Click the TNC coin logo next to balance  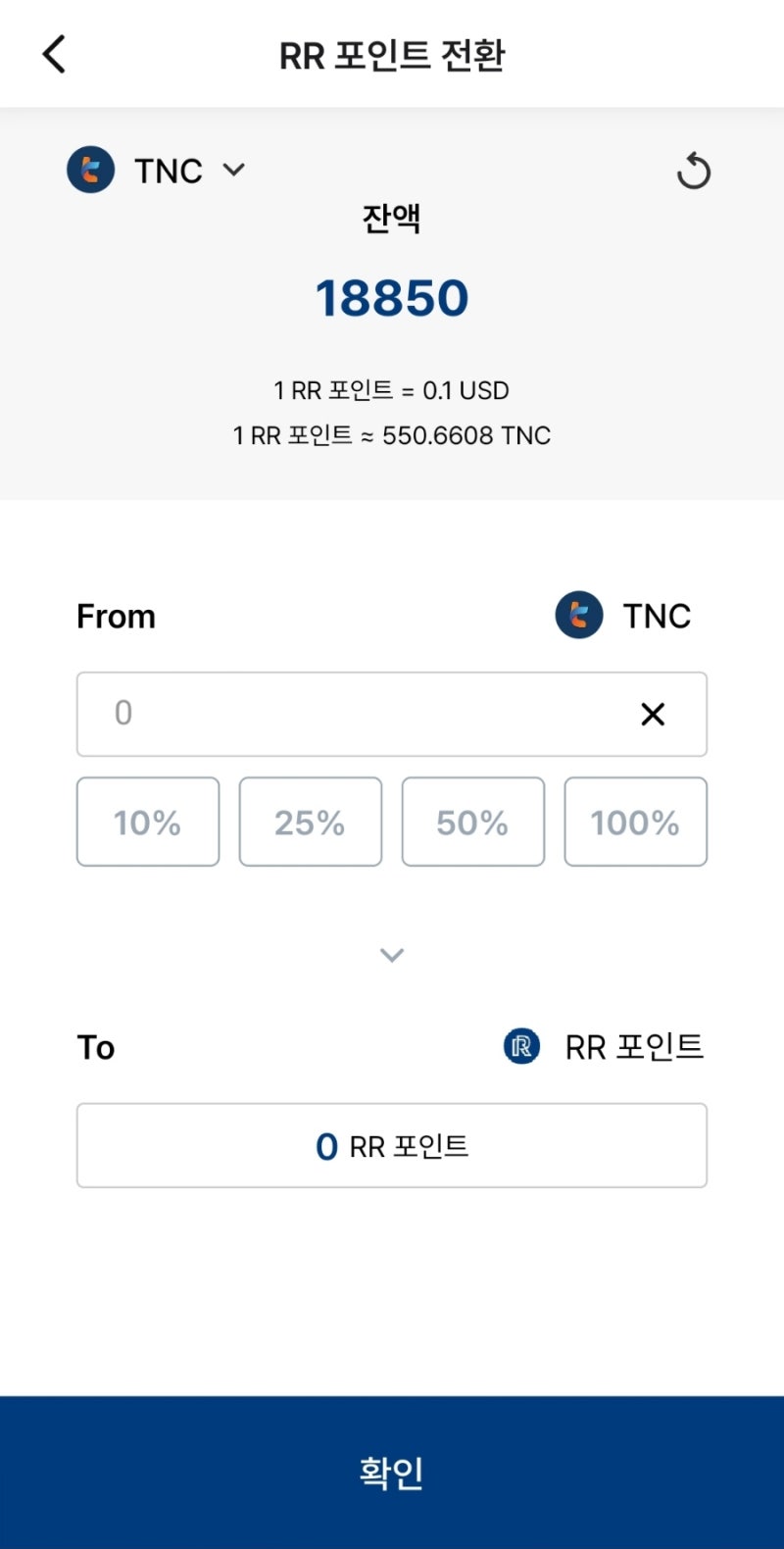(x=90, y=170)
